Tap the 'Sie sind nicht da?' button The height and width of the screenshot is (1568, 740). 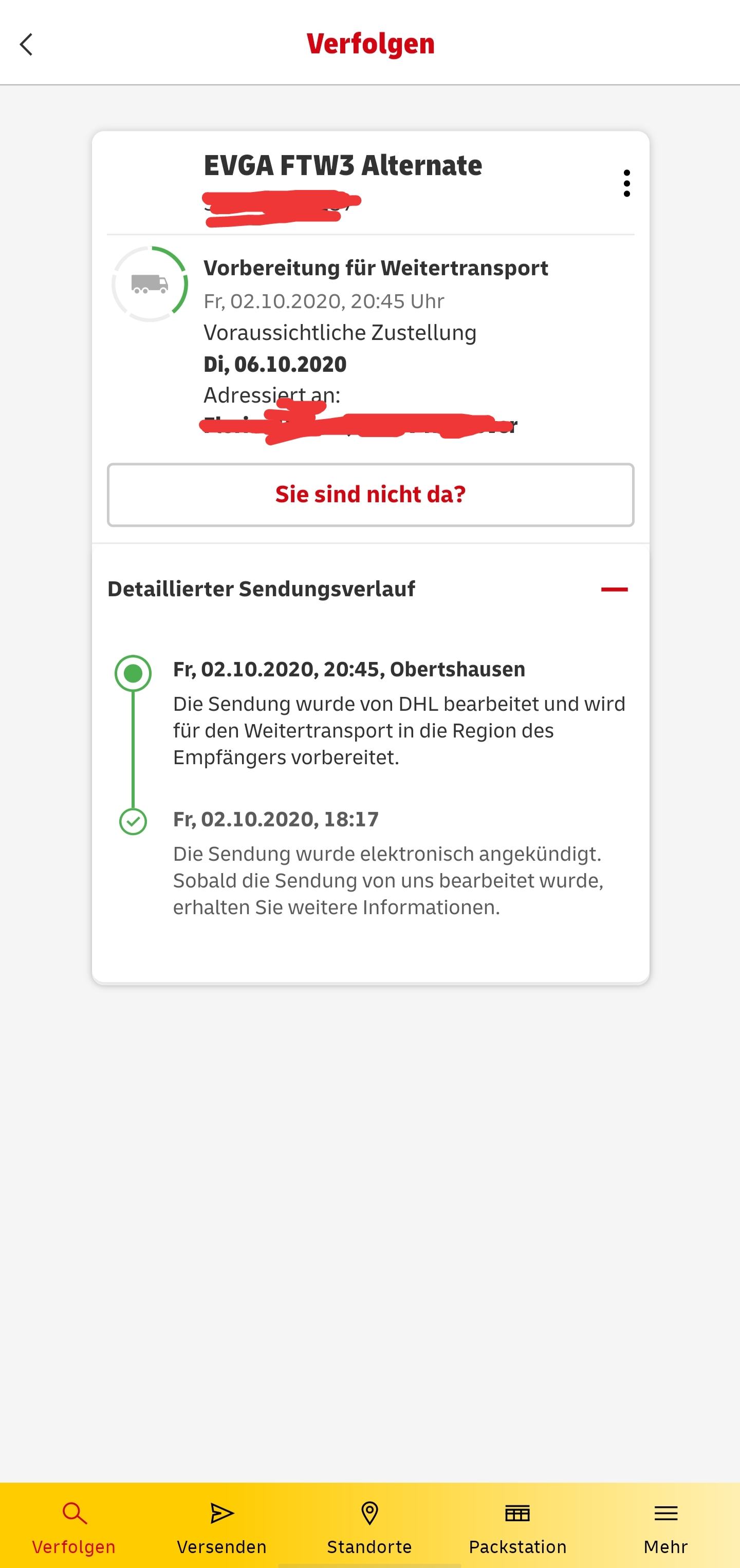coord(371,495)
